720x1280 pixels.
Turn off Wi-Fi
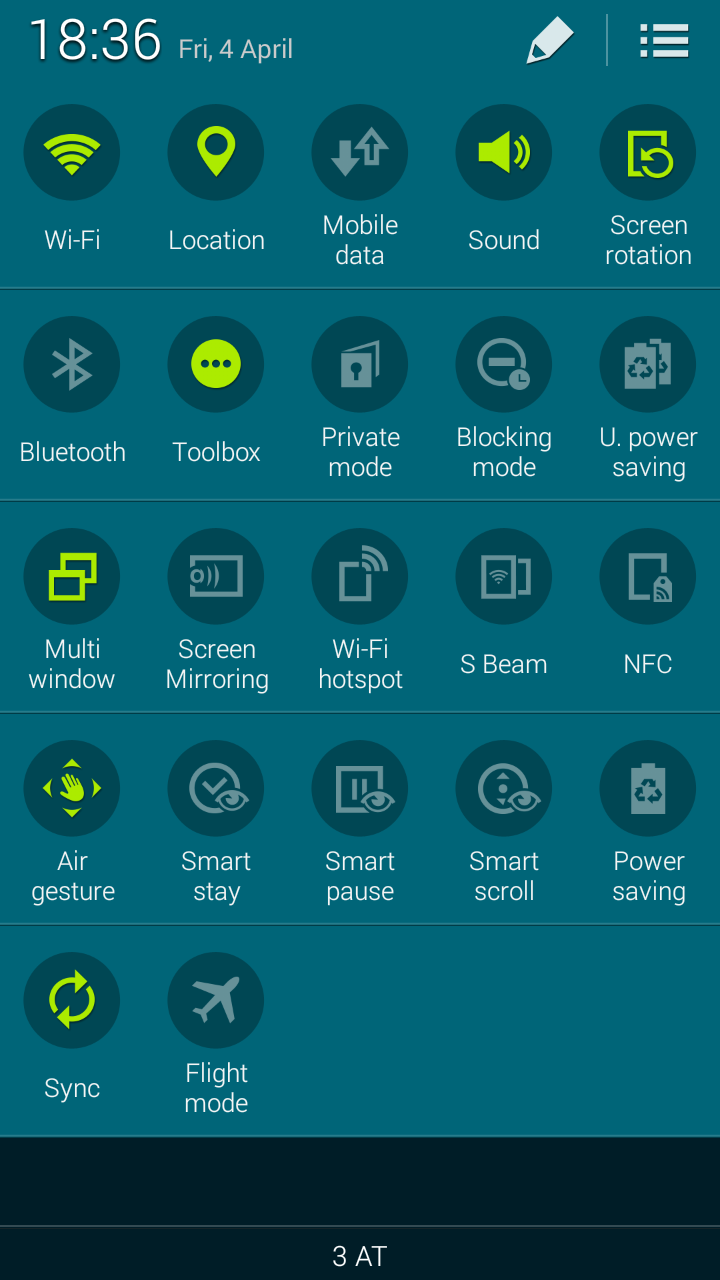[x=72, y=153]
